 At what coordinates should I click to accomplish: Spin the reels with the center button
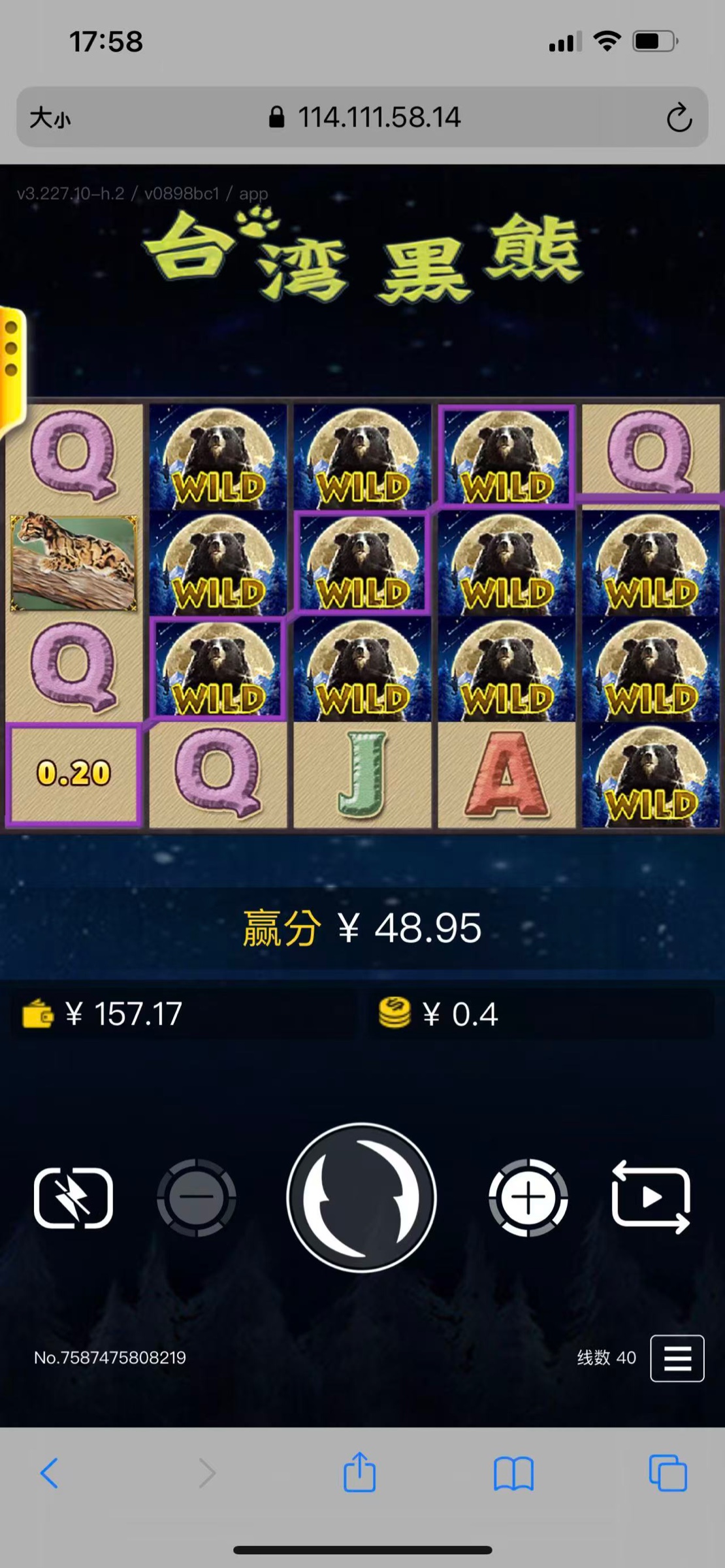361,1197
